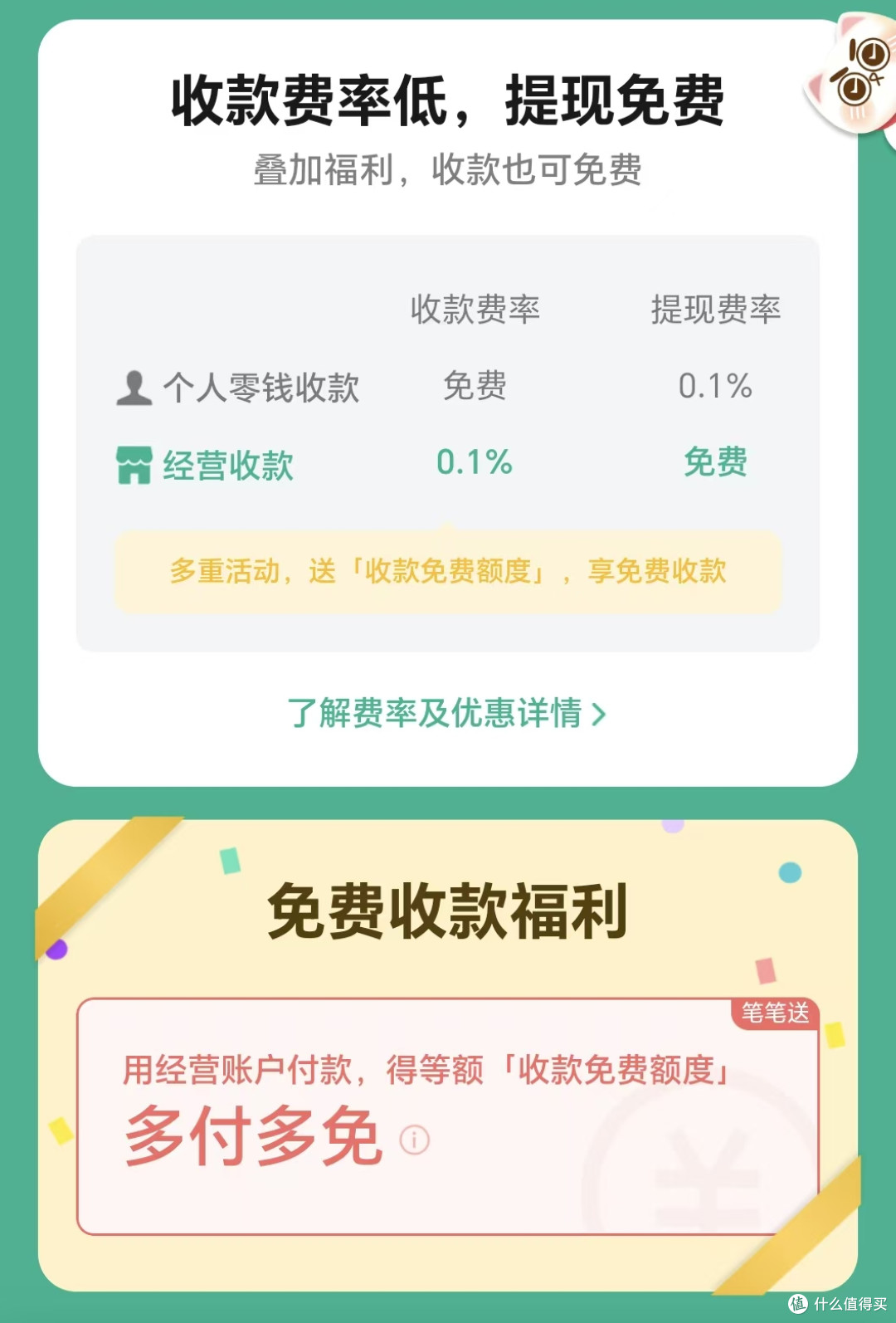Toggle the 0.1% rate for 经营收款
Viewport: 896px width, 1323px height.
(x=475, y=462)
